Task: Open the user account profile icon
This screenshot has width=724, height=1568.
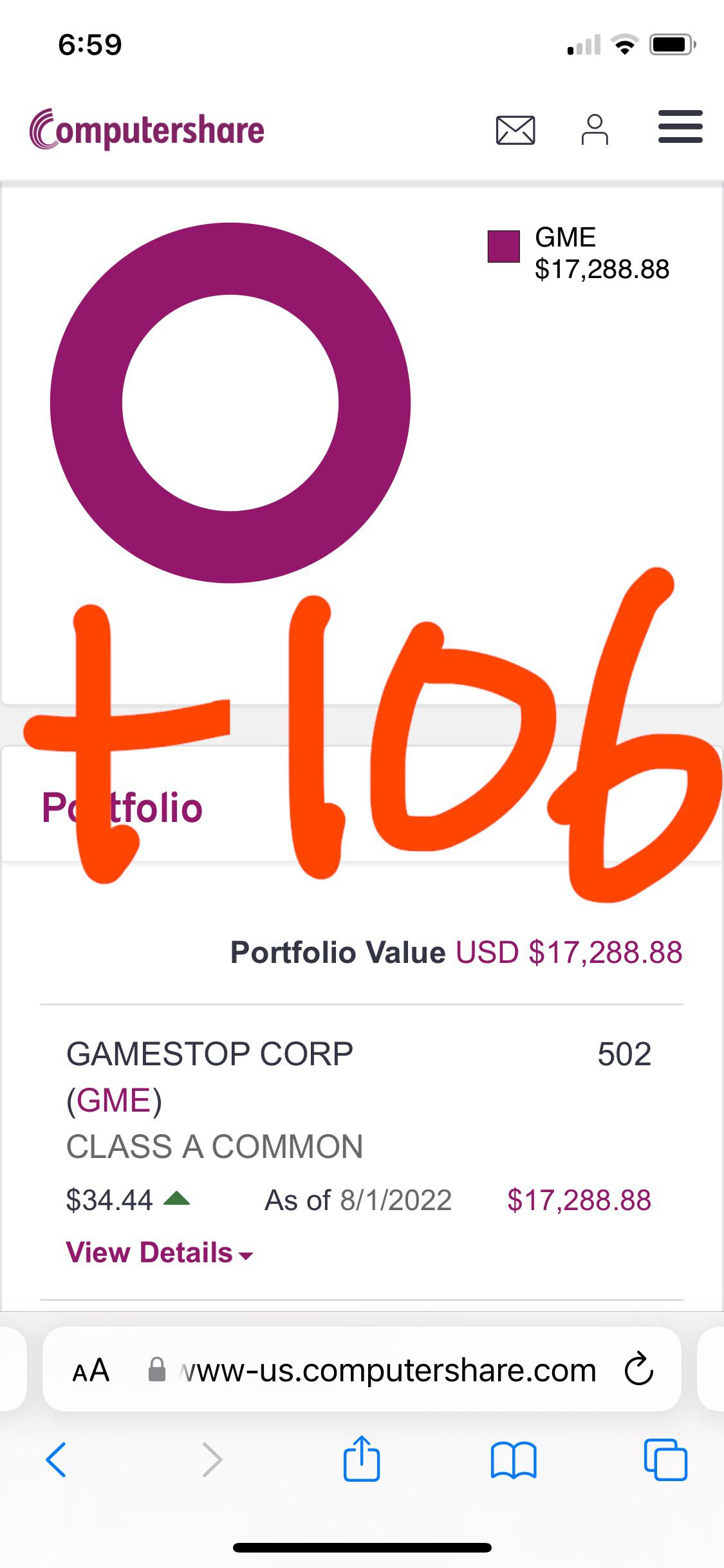Action: click(x=595, y=130)
